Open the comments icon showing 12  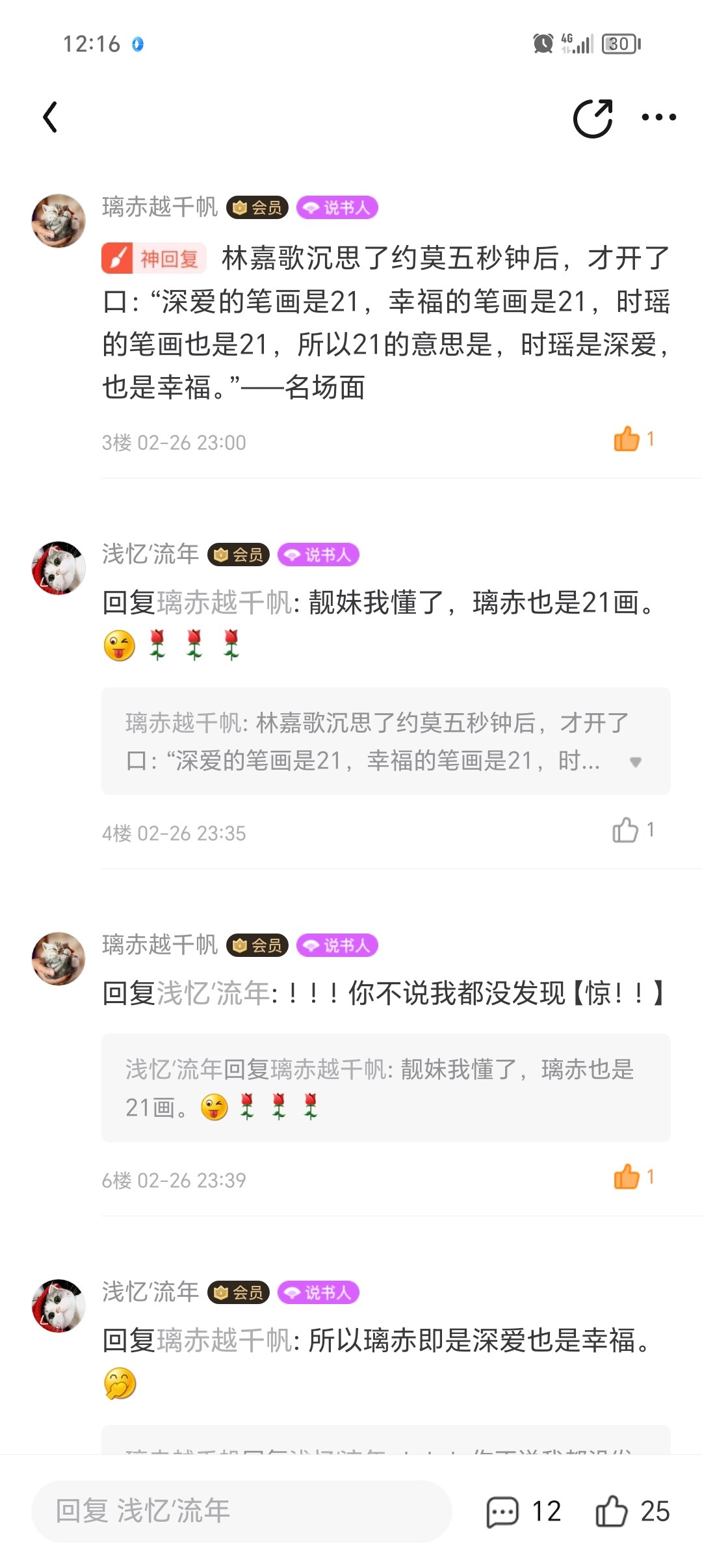502,1511
